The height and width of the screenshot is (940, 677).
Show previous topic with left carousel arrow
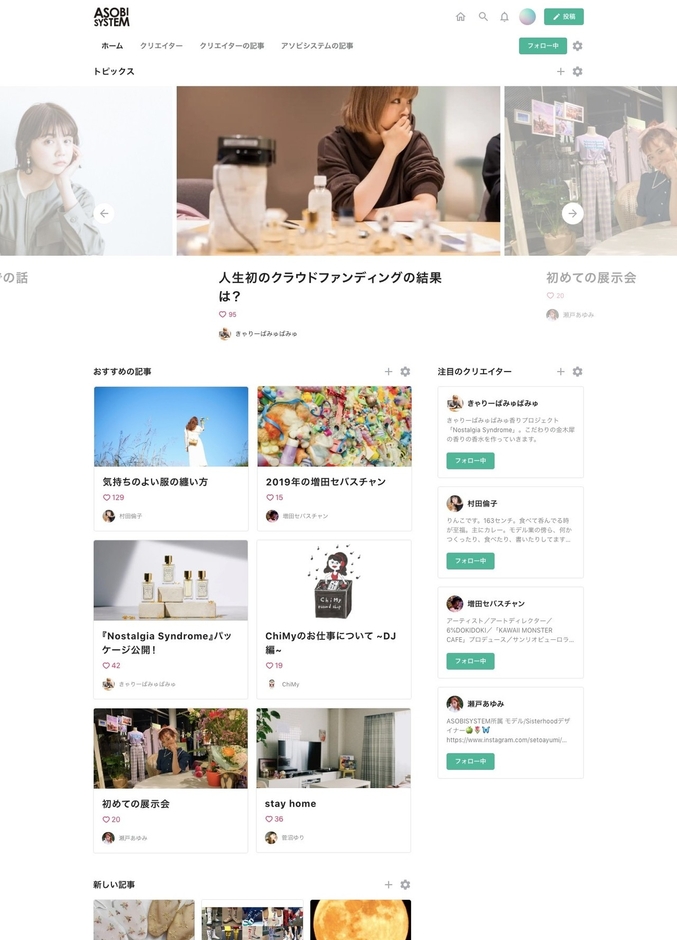(104, 213)
